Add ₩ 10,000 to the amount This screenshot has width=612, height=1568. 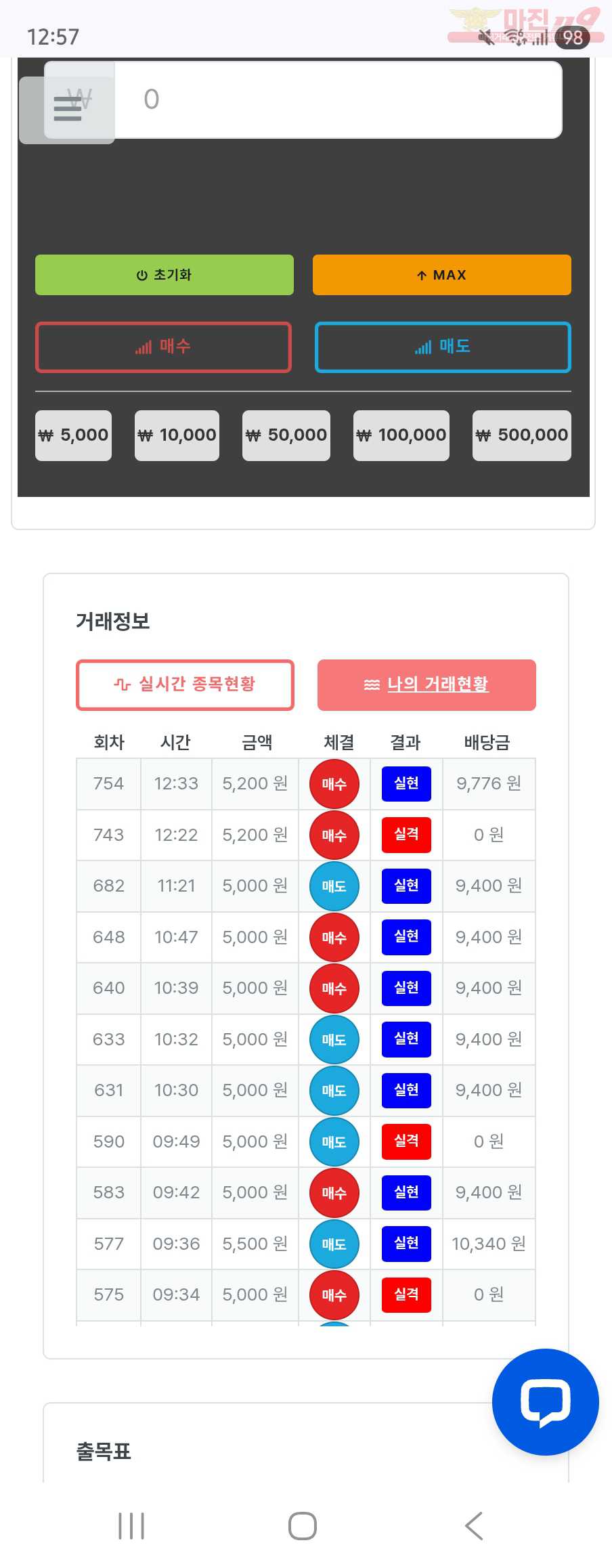[177, 435]
